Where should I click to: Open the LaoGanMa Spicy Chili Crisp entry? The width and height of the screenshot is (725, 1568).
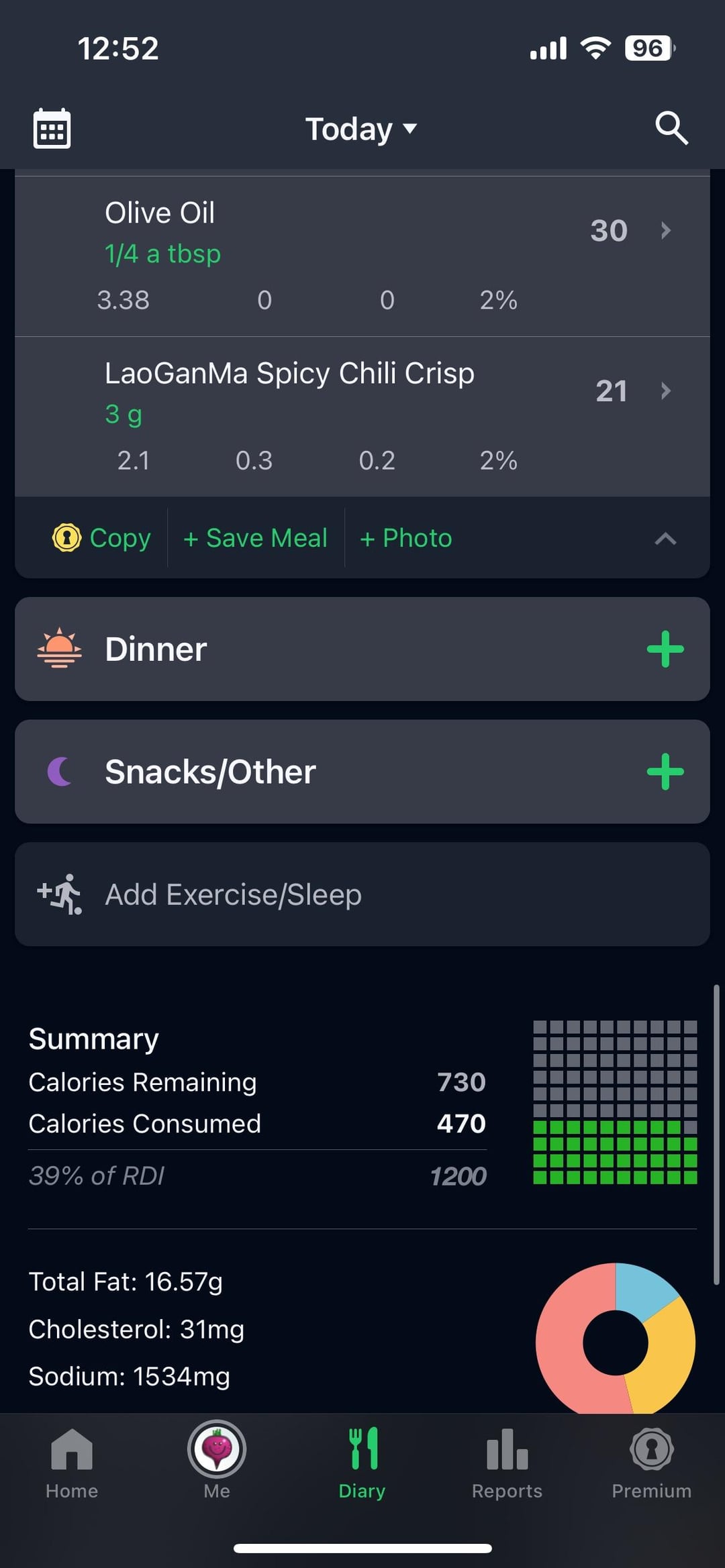[362, 417]
